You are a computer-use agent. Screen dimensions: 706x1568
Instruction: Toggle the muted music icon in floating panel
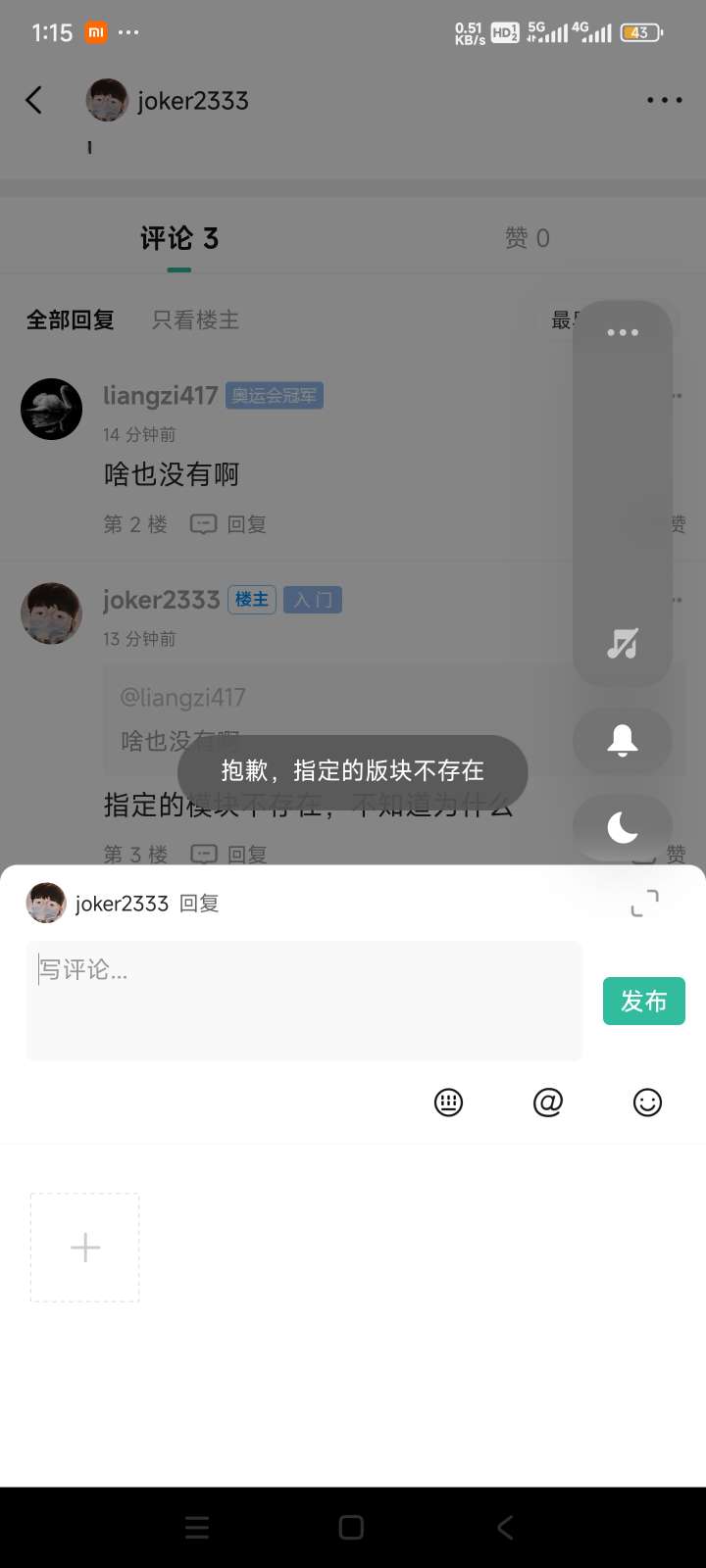click(x=623, y=644)
